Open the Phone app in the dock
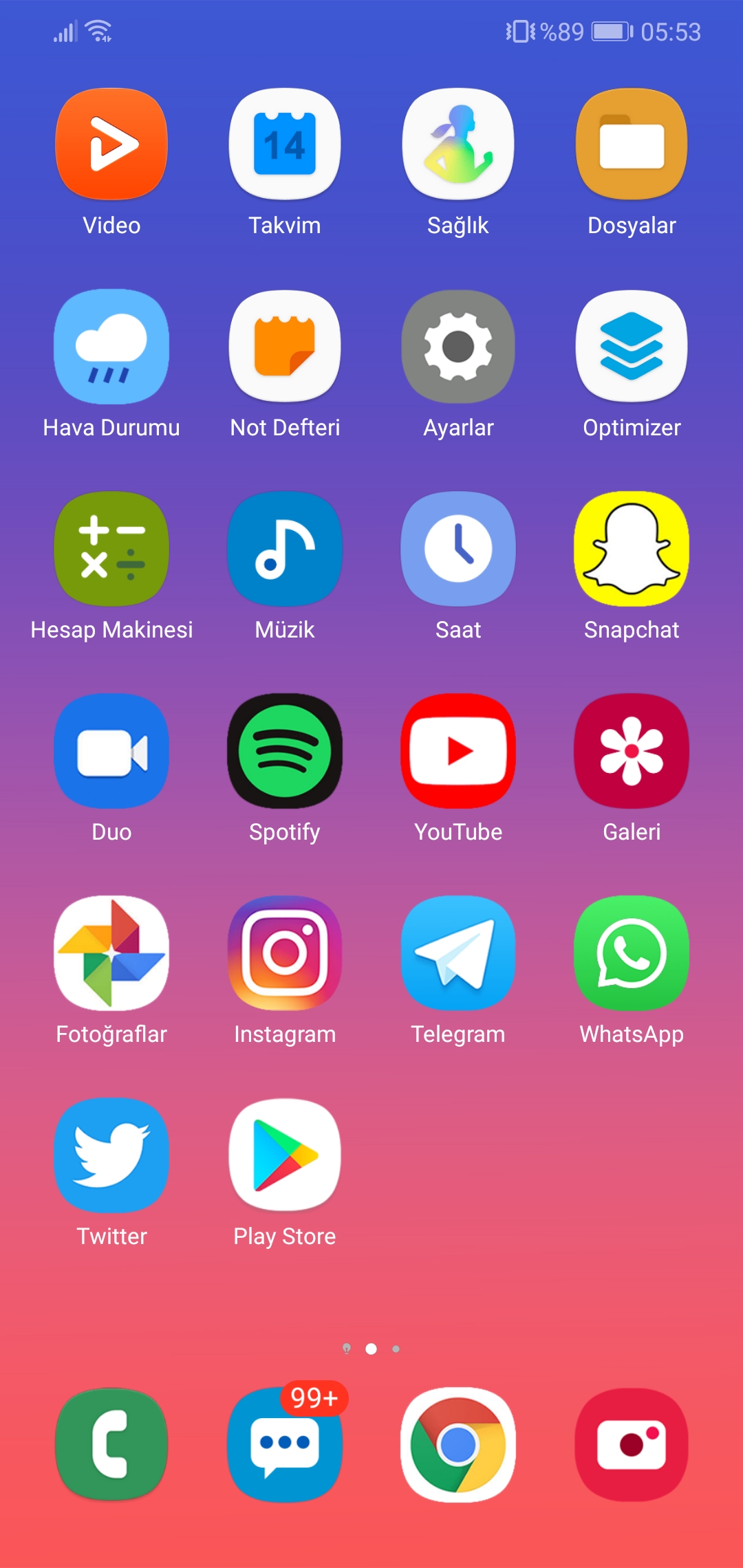 (111, 1444)
